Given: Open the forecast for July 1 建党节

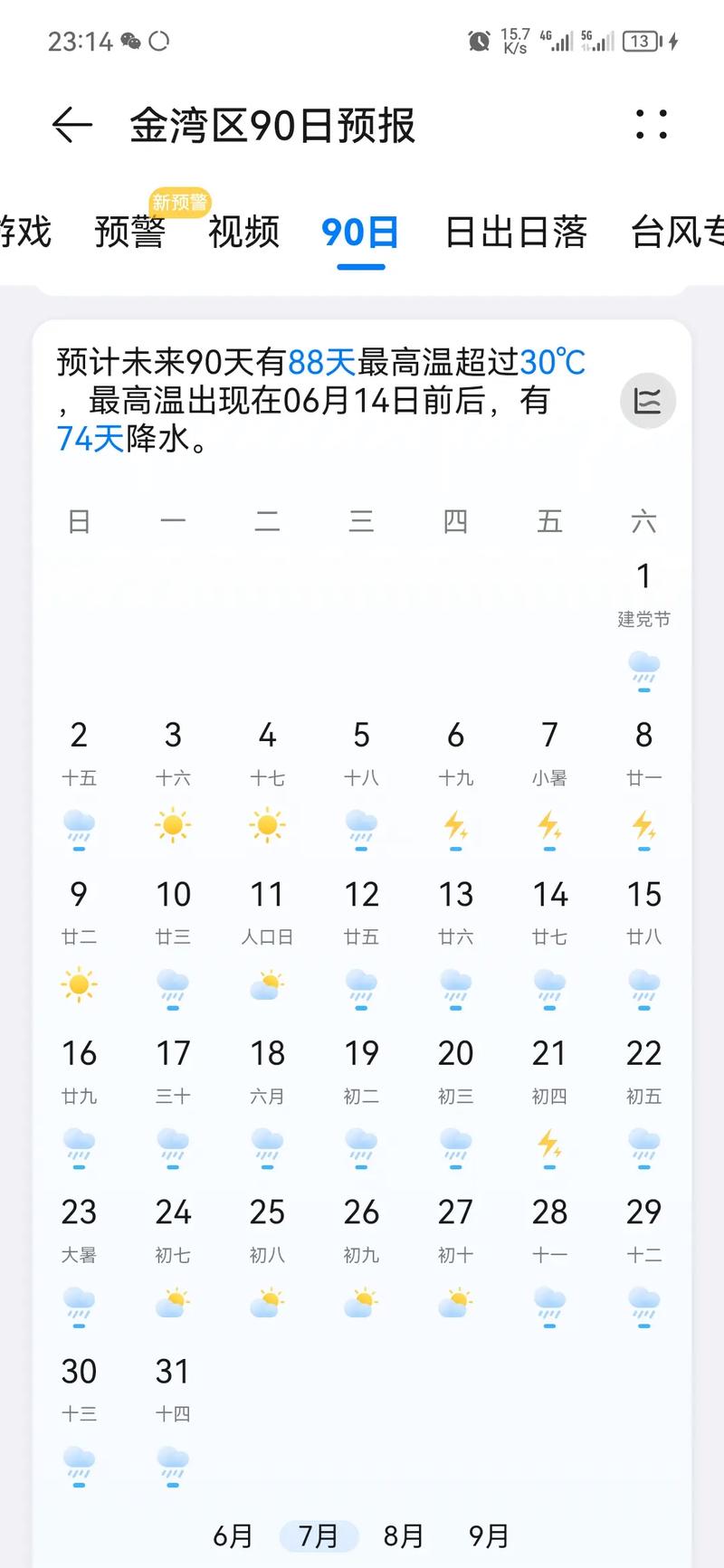Looking at the screenshot, I should coord(643,626).
